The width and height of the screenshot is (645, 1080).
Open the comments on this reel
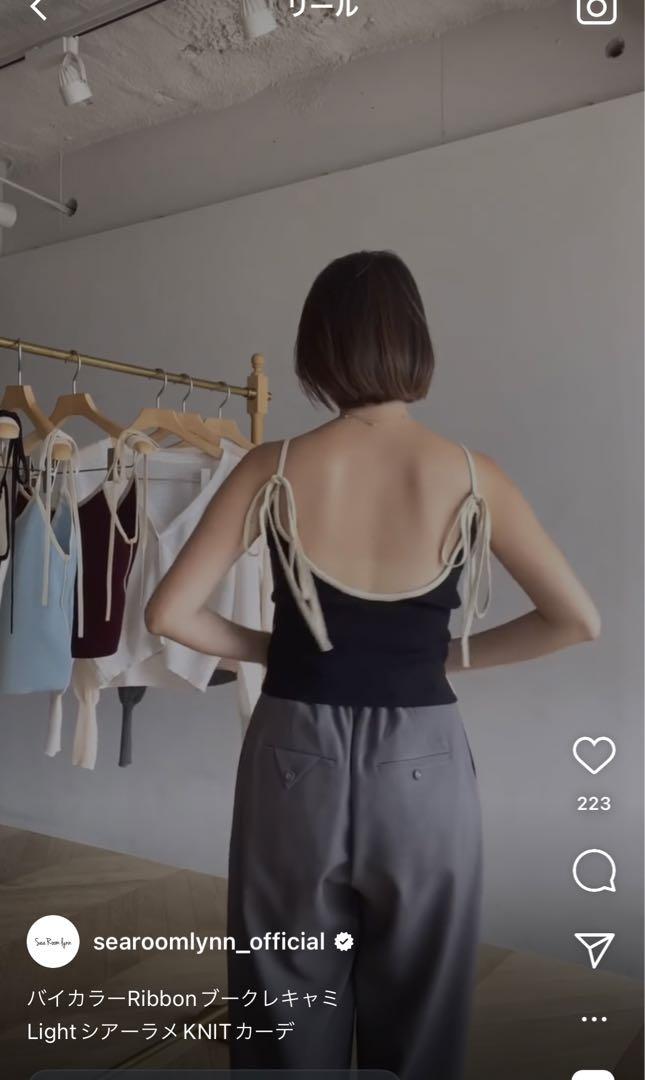click(x=594, y=870)
